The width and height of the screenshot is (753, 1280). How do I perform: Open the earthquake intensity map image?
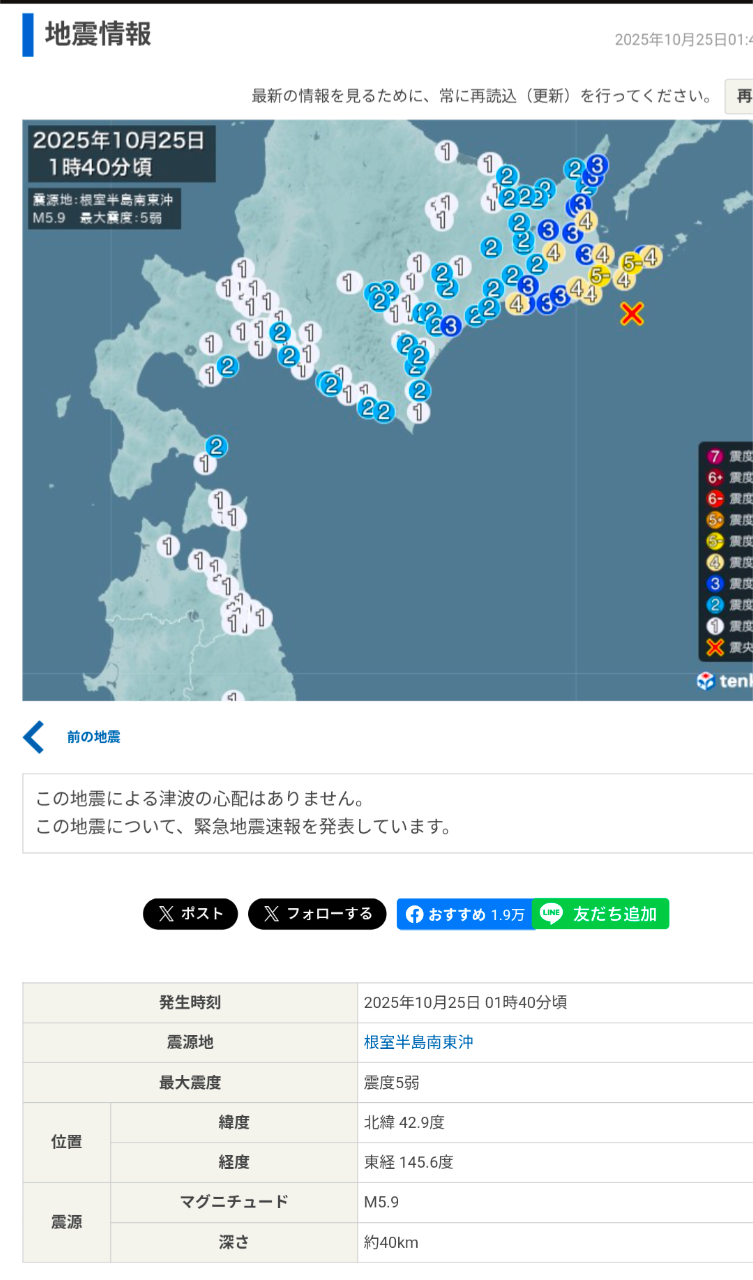[x=388, y=410]
